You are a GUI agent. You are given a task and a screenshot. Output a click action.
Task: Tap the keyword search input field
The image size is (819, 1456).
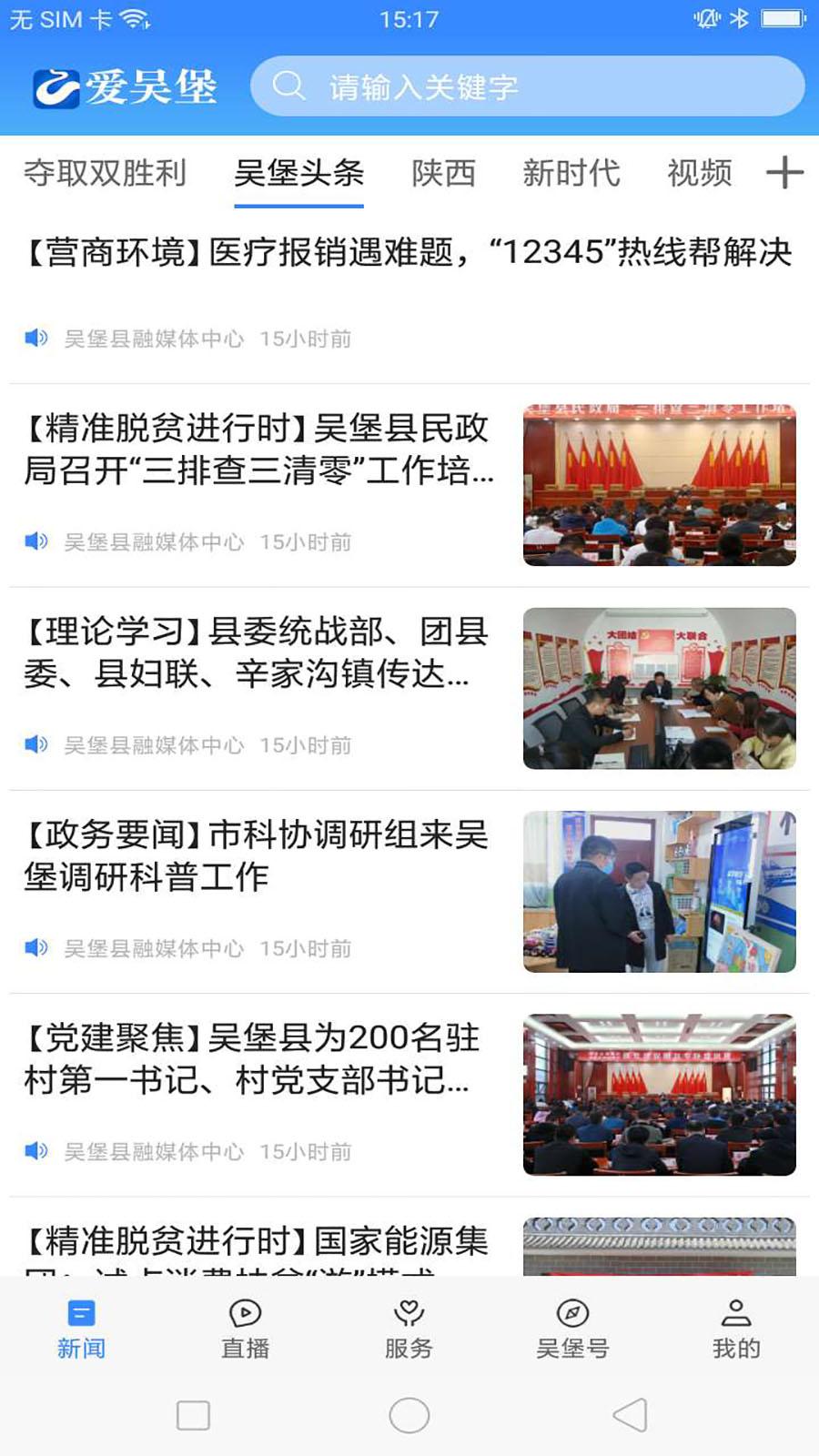coord(528,86)
